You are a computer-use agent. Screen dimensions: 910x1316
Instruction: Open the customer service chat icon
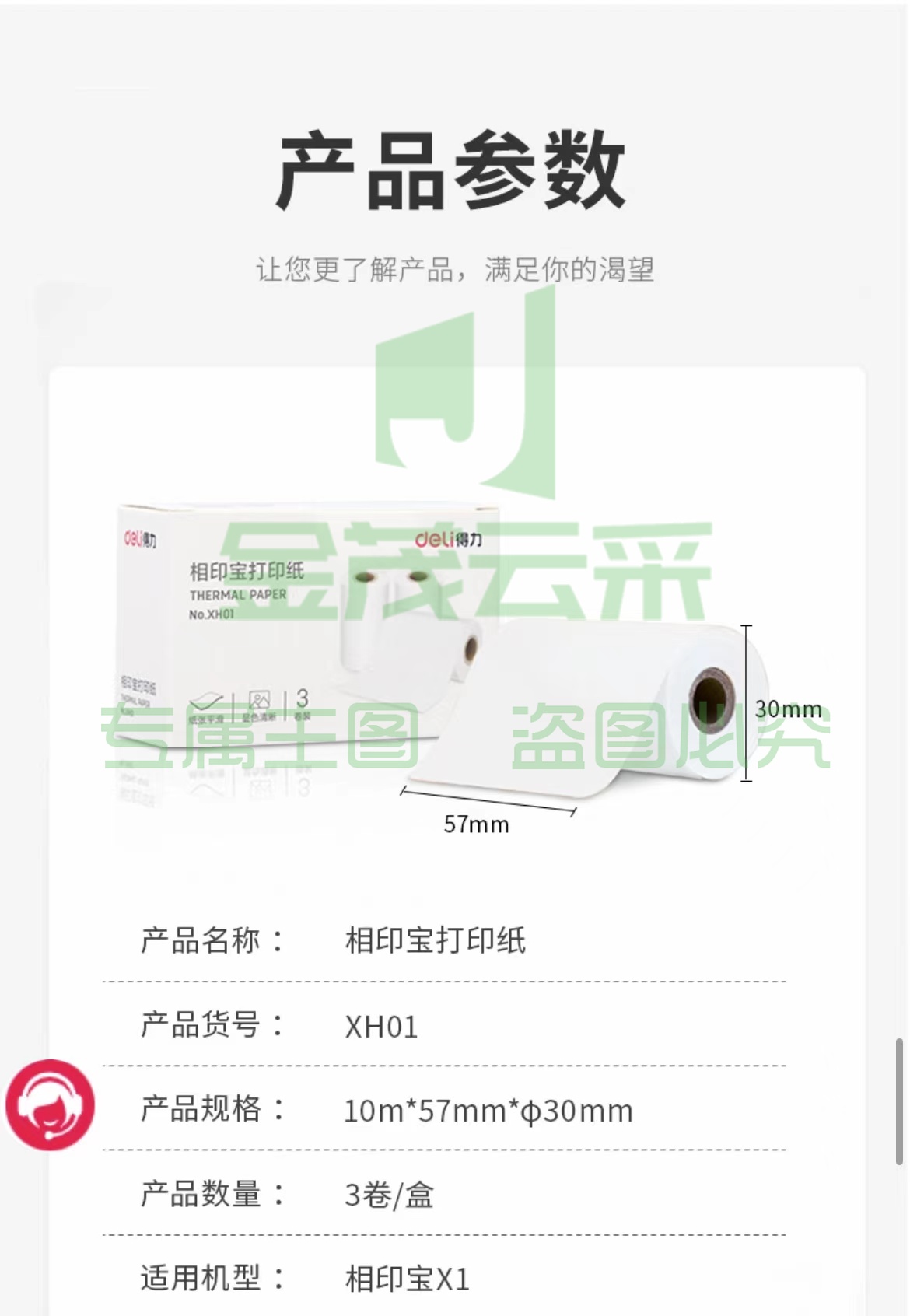pos(50,1104)
